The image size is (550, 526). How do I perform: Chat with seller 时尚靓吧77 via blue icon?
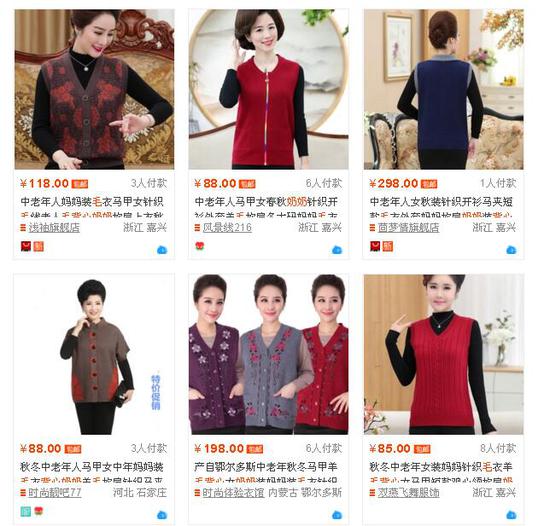[x=162, y=515]
